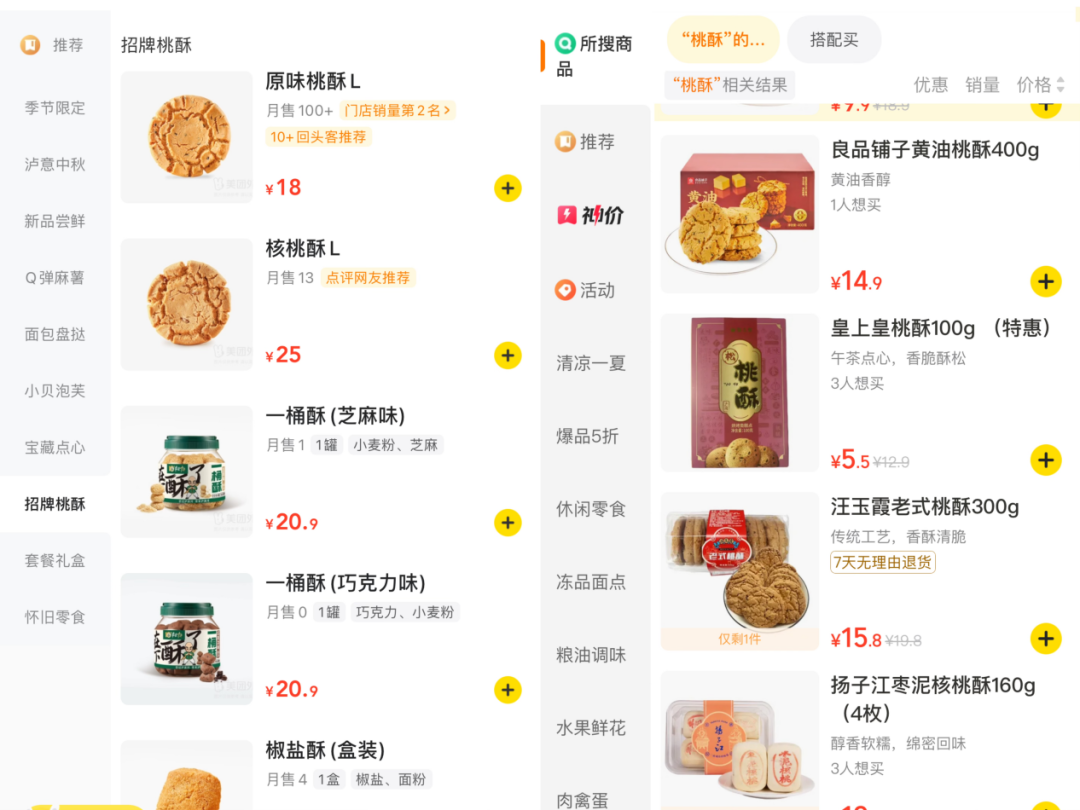1080x810 pixels.
Task: Open the 门店销量第2名 ranking link
Action: 397,110
